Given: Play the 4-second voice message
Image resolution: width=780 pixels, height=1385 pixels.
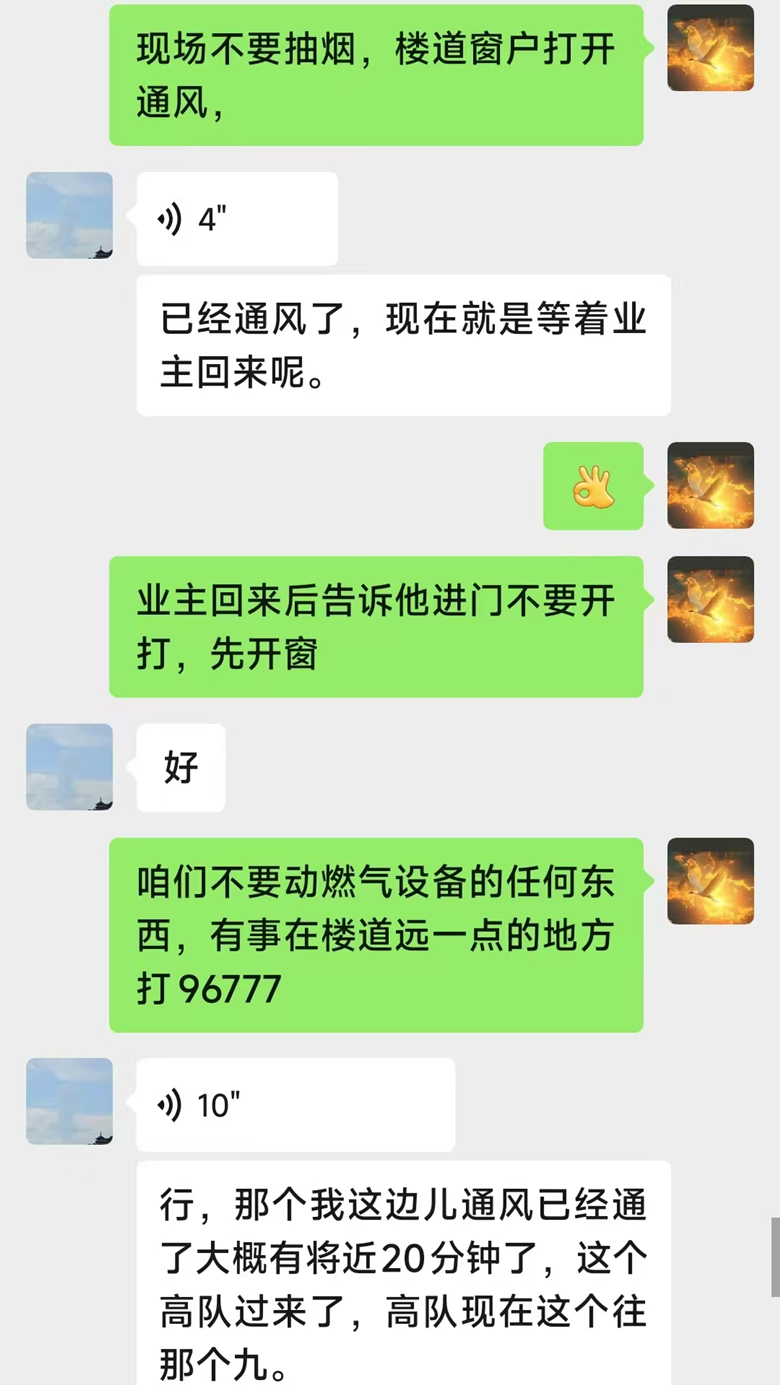Looking at the screenshot, I should [x=236, y=217].
